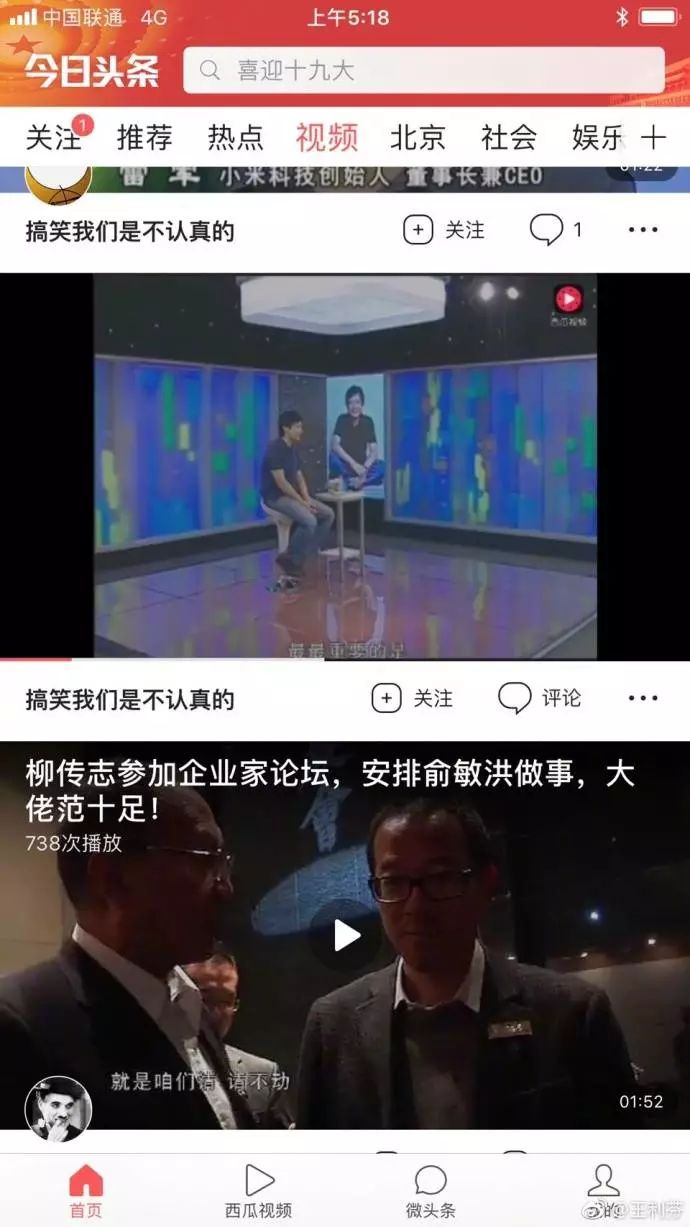The height and width of the screenshot is (1227, 690).
Task: Go to the 首页 tab
Action: (85, 1192)
